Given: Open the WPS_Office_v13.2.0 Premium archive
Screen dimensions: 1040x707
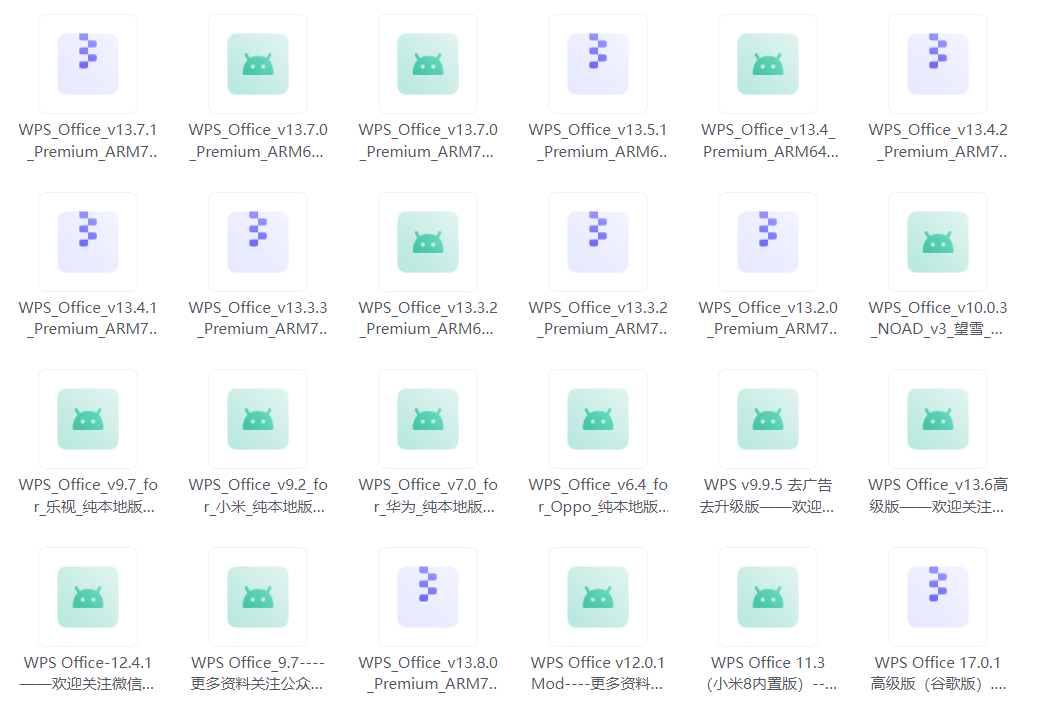Looking at the screenshot, I should (x=768, y=242).
